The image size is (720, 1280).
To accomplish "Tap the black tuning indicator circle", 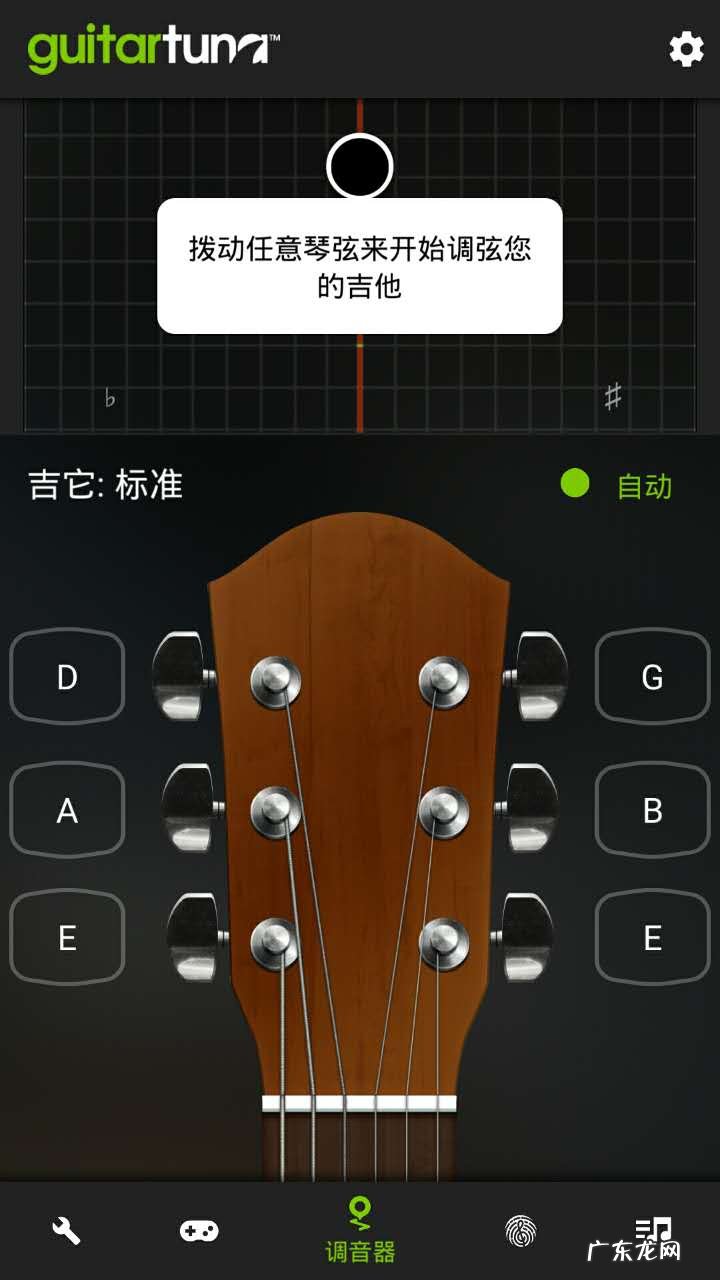I will point(362,167).
